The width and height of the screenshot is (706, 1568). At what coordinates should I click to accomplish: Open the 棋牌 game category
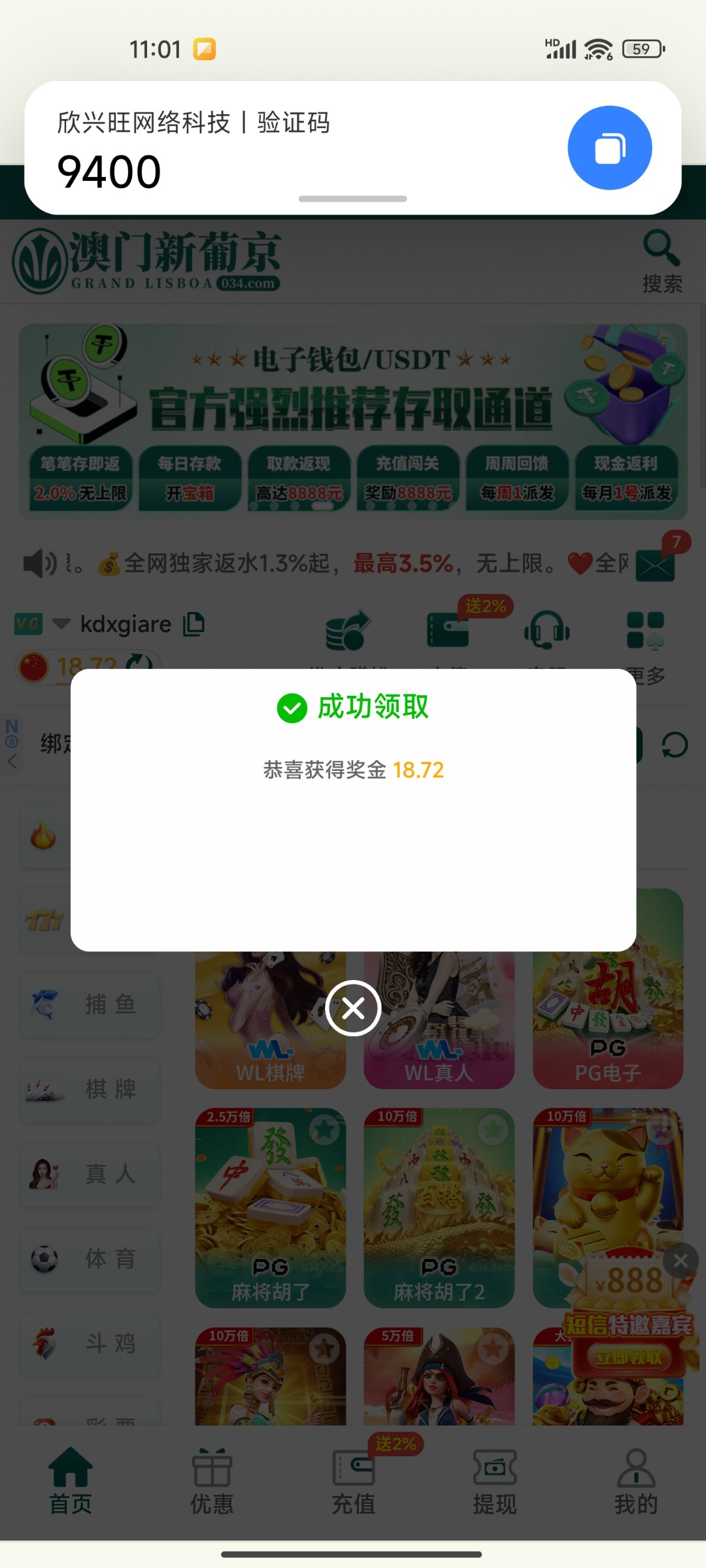pyautogui.click(x=90, y=1089)
